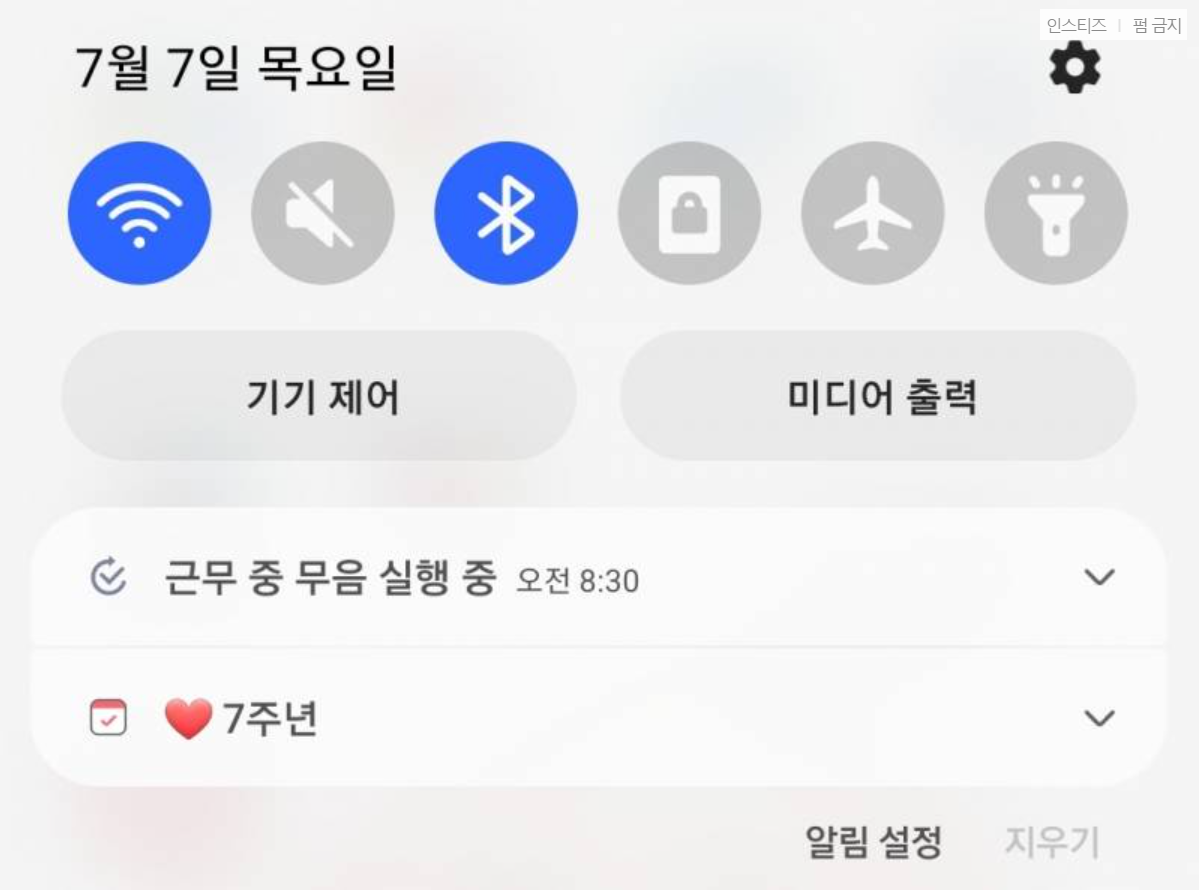Open the 근무 중 무음 실행 중 notification
This screenshot has height=890, width=1199.
click(400, 579)
